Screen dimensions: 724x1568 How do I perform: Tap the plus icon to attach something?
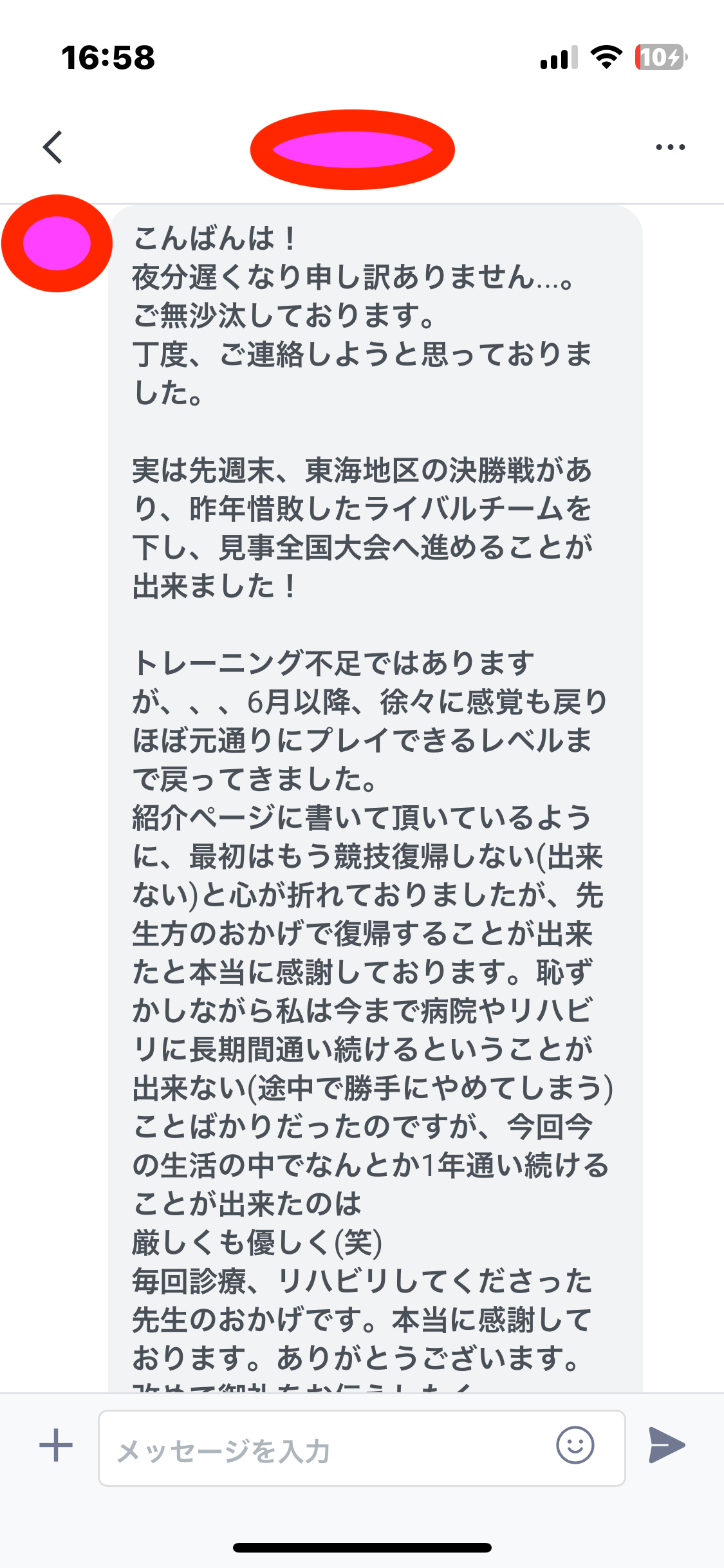pyautogui.click(x=56, y=1446)
